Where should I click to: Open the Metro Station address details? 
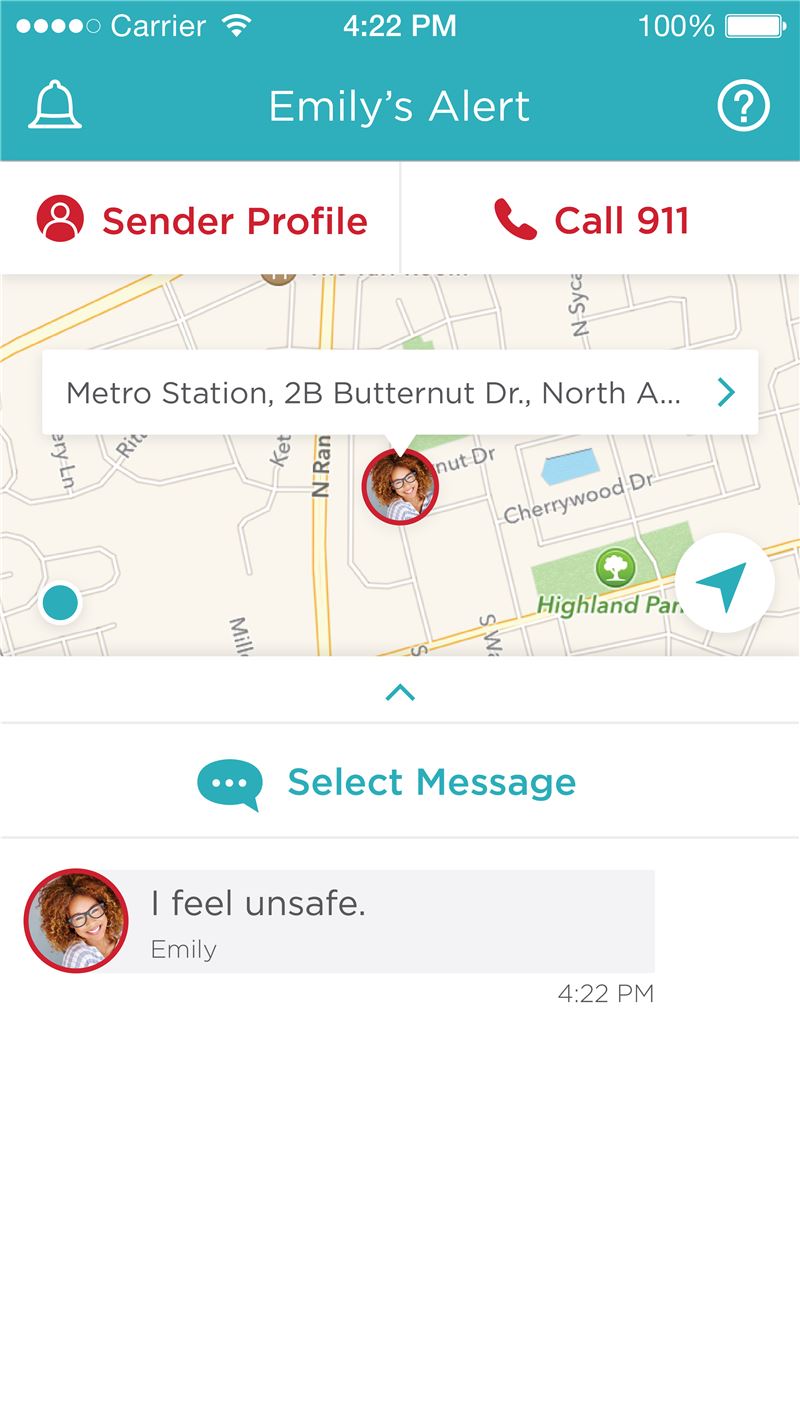400,392
